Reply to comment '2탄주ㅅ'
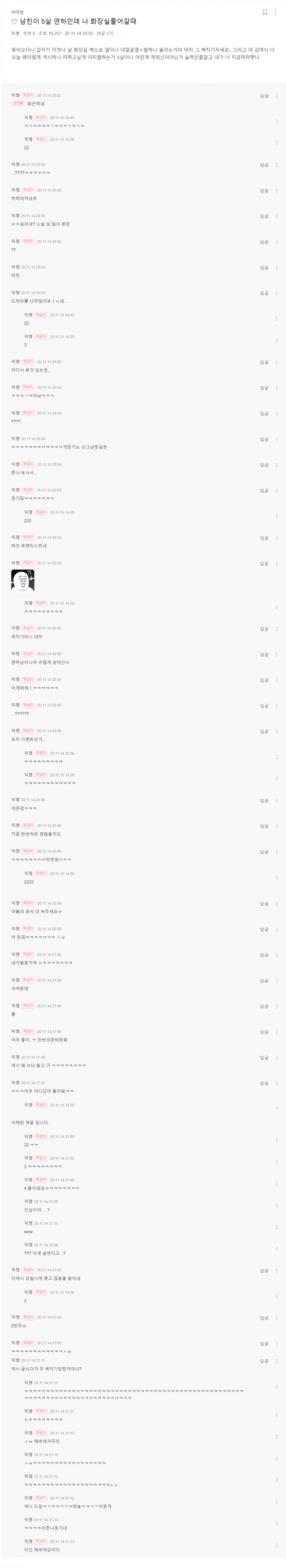Screen dimensions: 286x1568 coord(264,1318)
